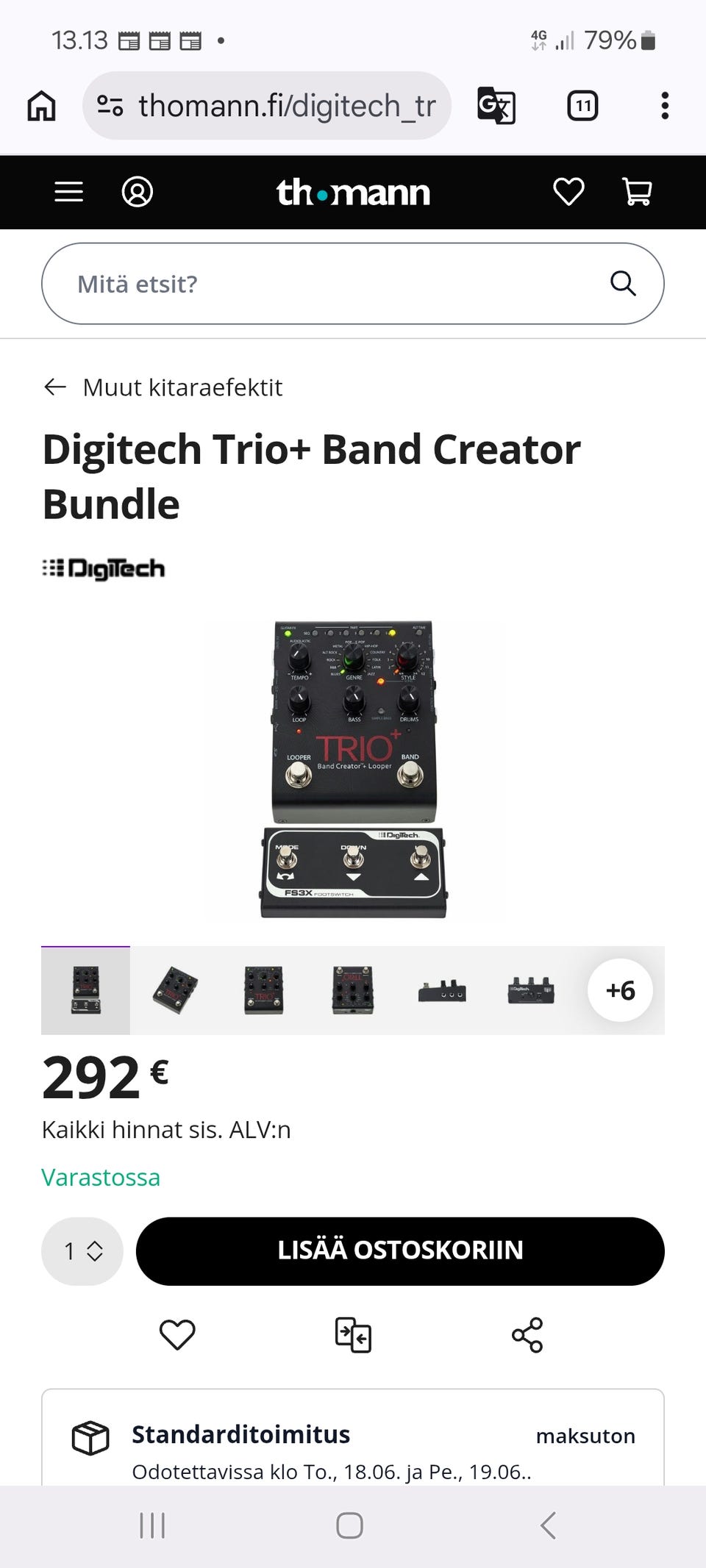Image resolution: width=706 pixels, height=1568 pixels.
Task: Open the DigiTech brand page
Action: click(x=104, y=569)
